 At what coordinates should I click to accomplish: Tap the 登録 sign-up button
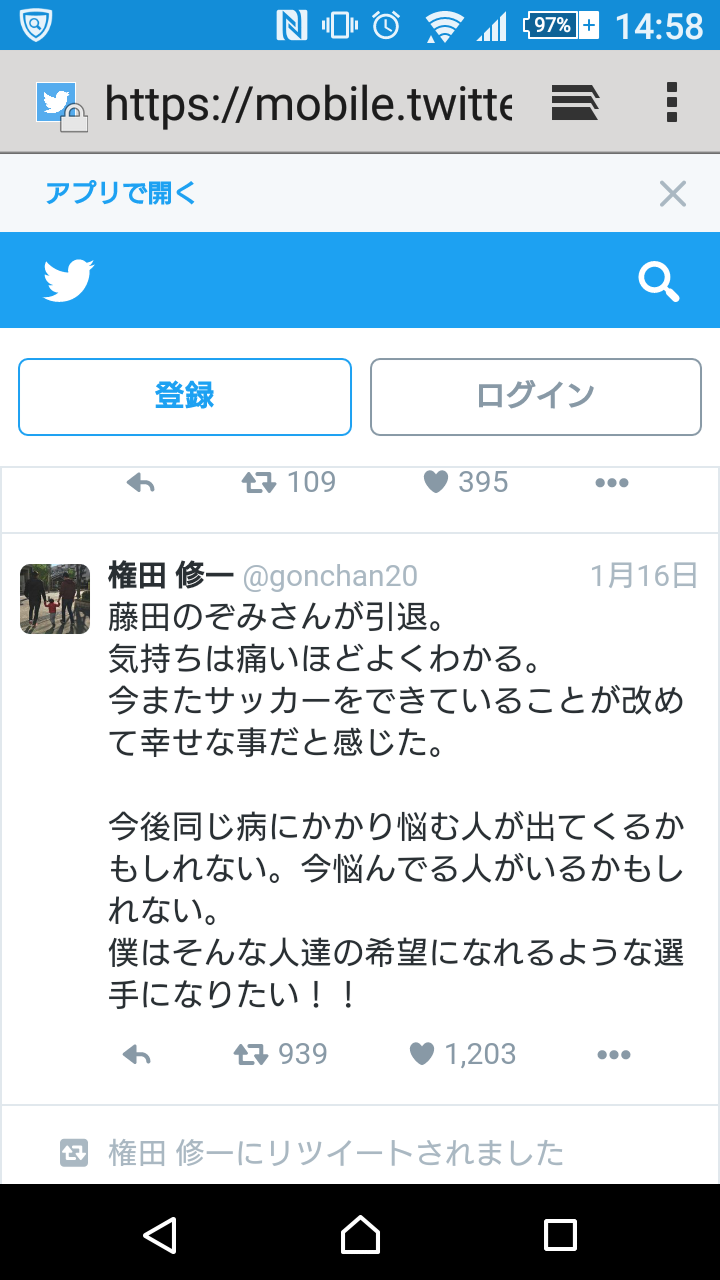coord(185,396)
